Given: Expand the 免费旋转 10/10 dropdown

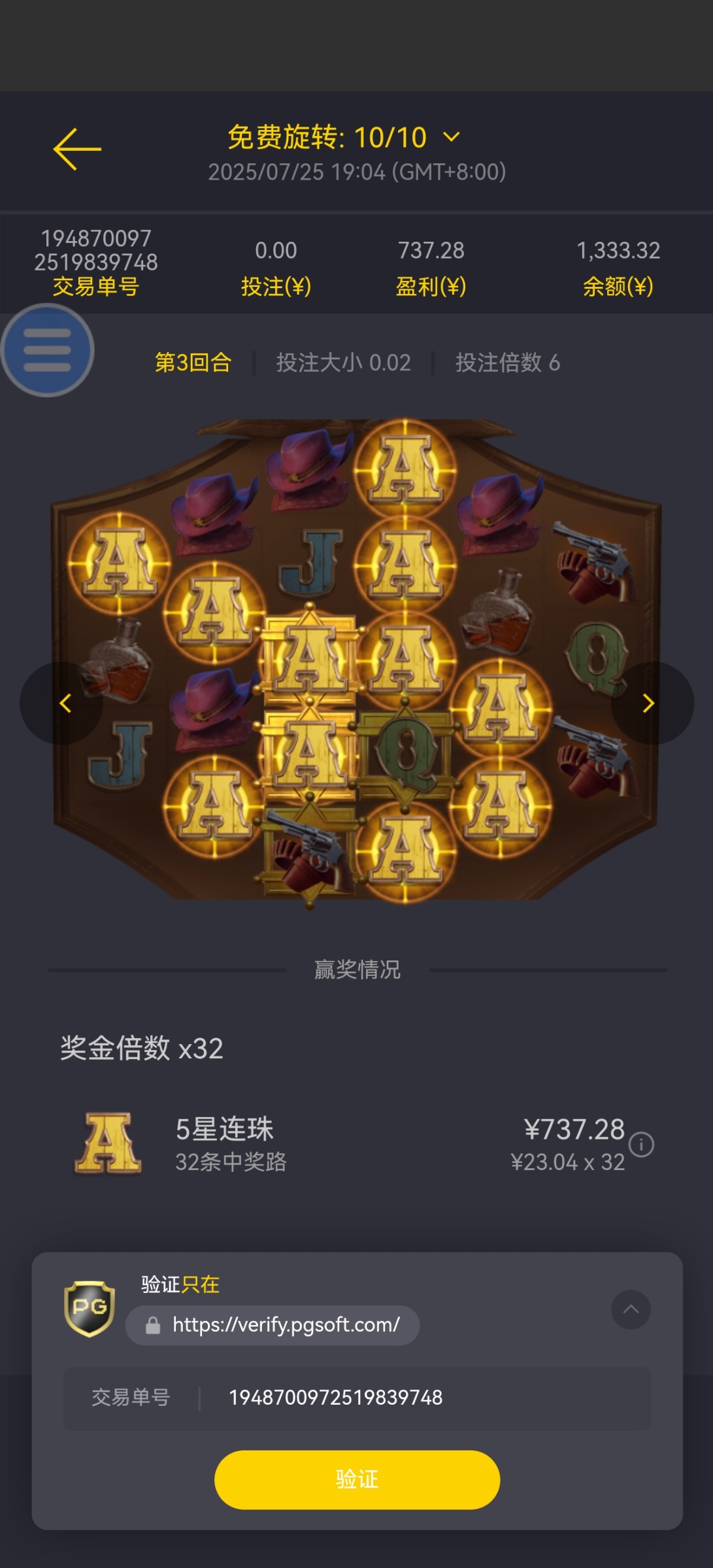Looking at the screenshot, I should 452,137.
